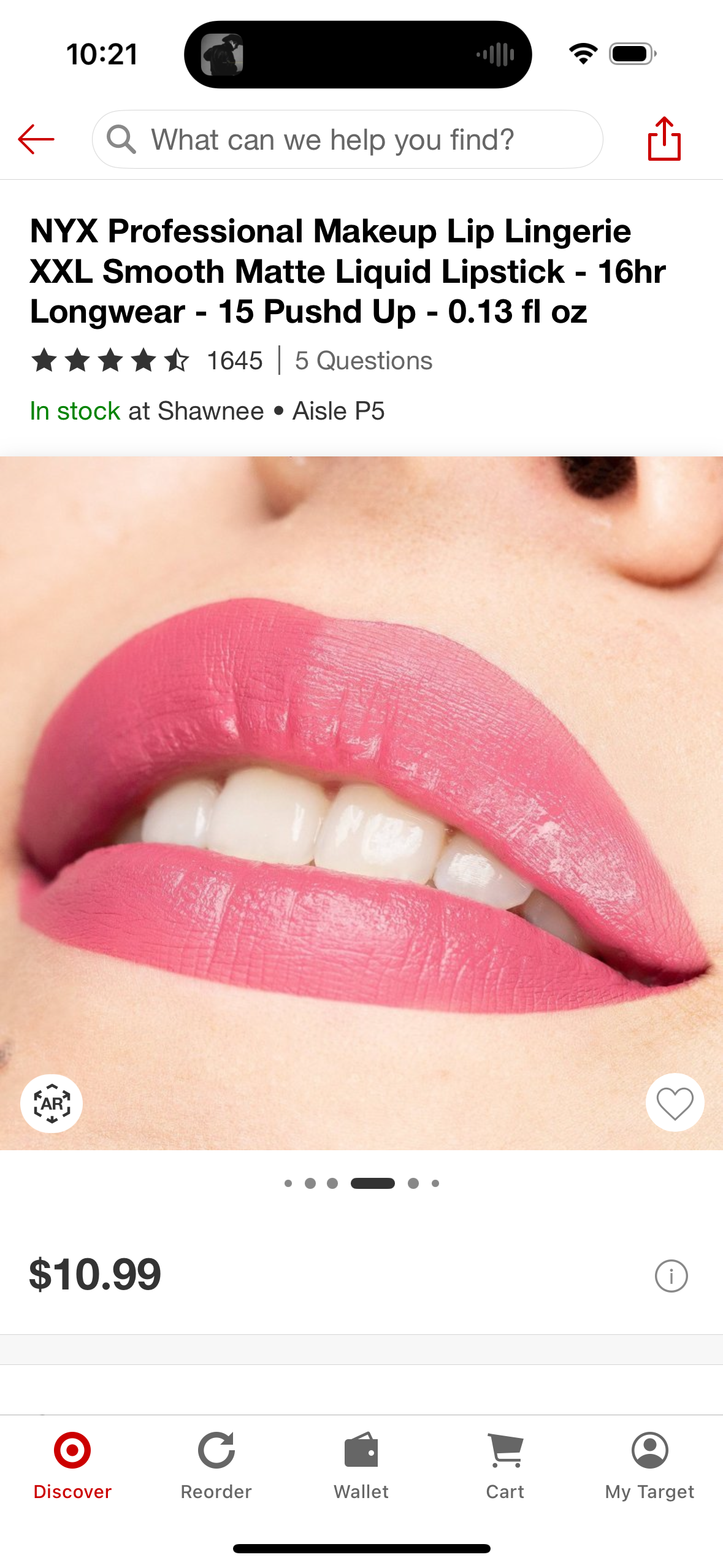The height and width of the screenshot is (1568, 723).
Task: Open the 1645 star ratings
Action: 147,361
